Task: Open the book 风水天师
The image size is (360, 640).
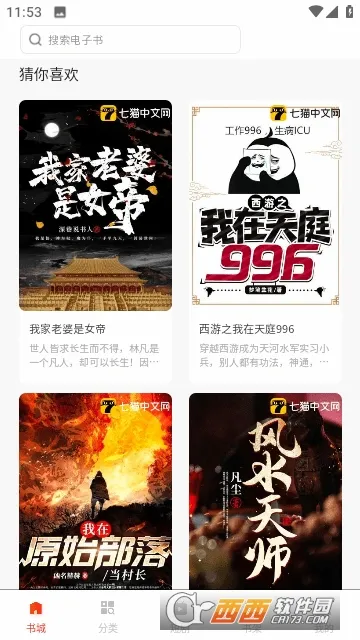Action: pos(265,491)
